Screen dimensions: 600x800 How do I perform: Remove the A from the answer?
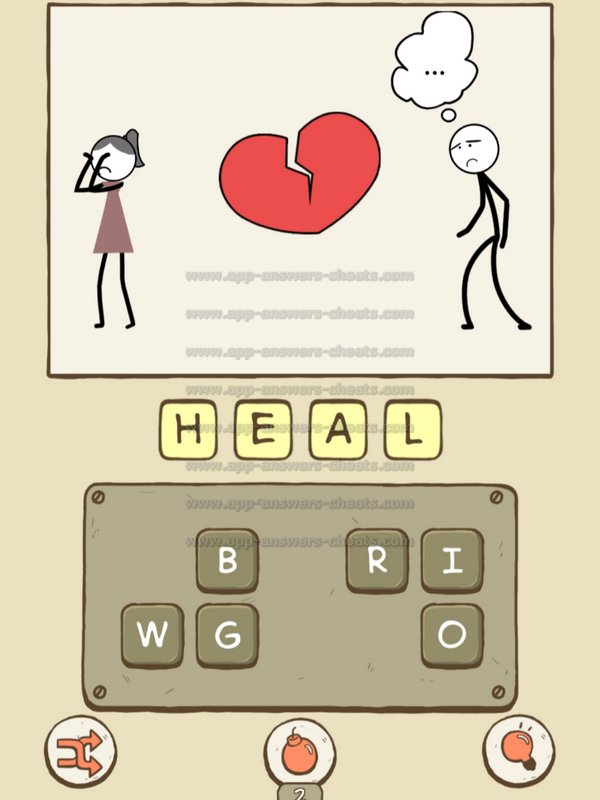(x=337, y=430)
